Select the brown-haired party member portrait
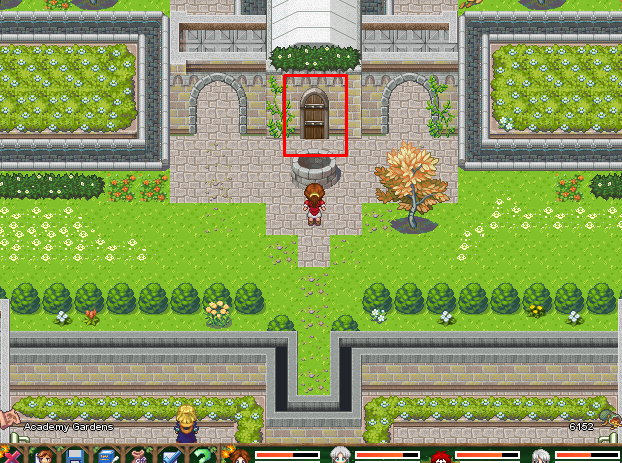The height and width of the screenshot is (463, 622). tap(239, 456)
